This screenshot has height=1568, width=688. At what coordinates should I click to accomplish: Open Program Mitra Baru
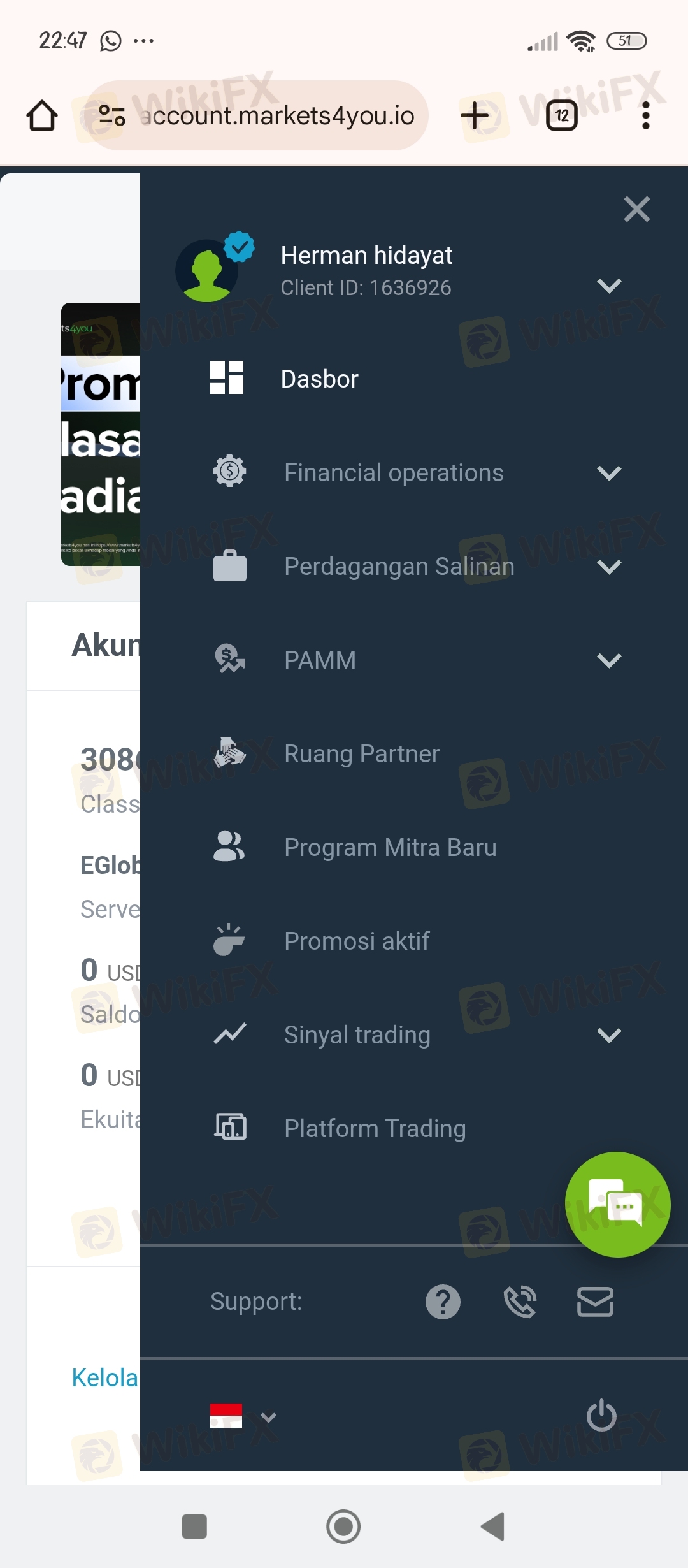[x=414, y=847]
